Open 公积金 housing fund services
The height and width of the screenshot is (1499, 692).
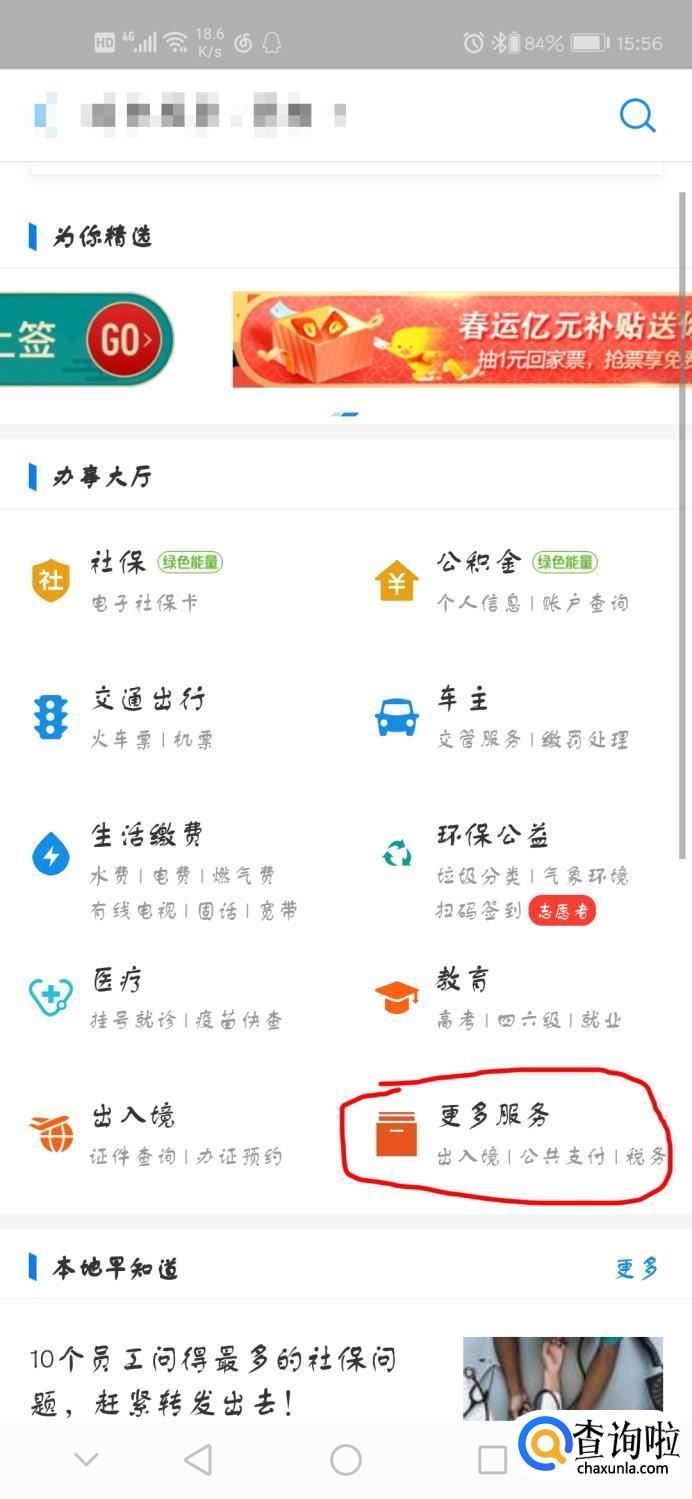point(480,580)
